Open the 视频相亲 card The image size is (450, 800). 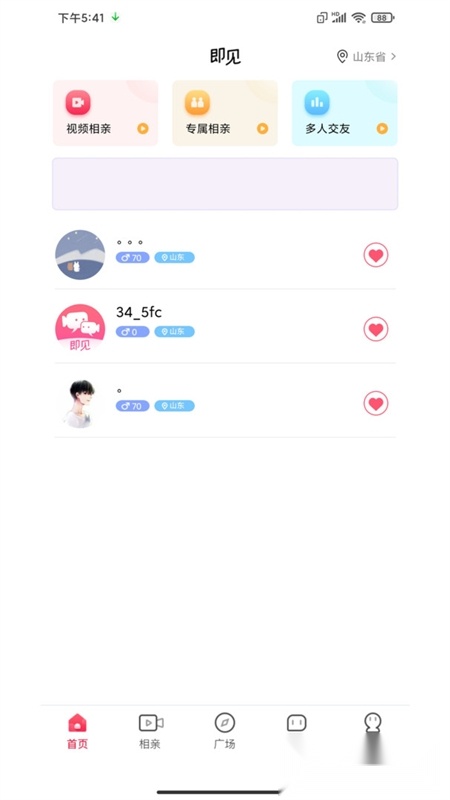pos(106,113)
